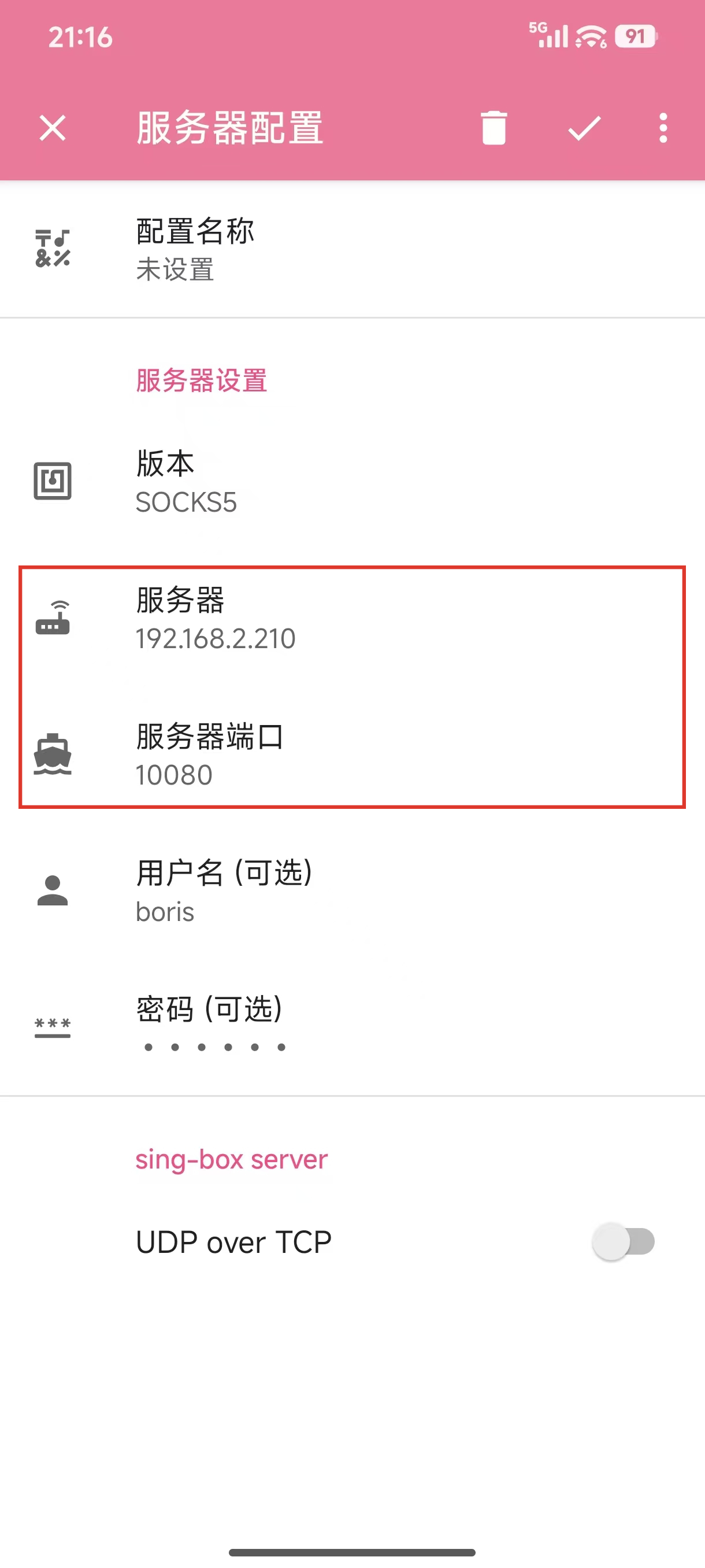Image resolution: width=705 pixels, height=1568 pixels.
Task: Open the overflow menu
Action: [x=663, y=128]
